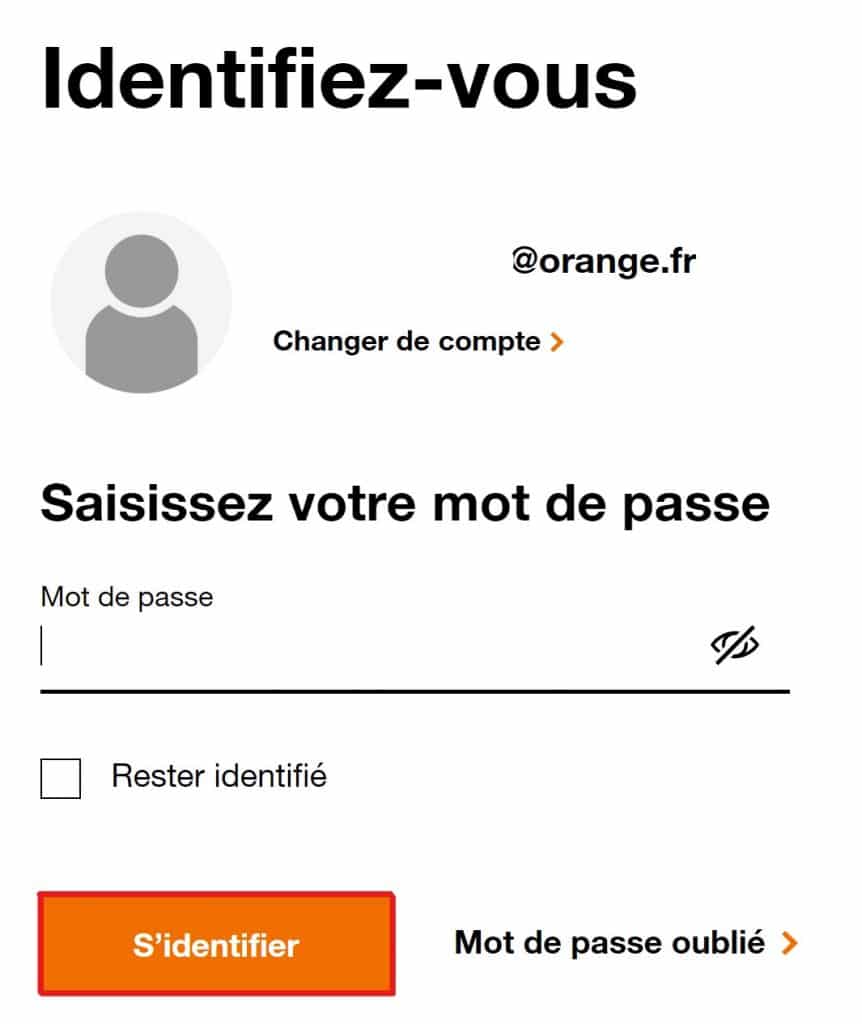
Task: Select Changer de compte
Action: click(418, 342)
